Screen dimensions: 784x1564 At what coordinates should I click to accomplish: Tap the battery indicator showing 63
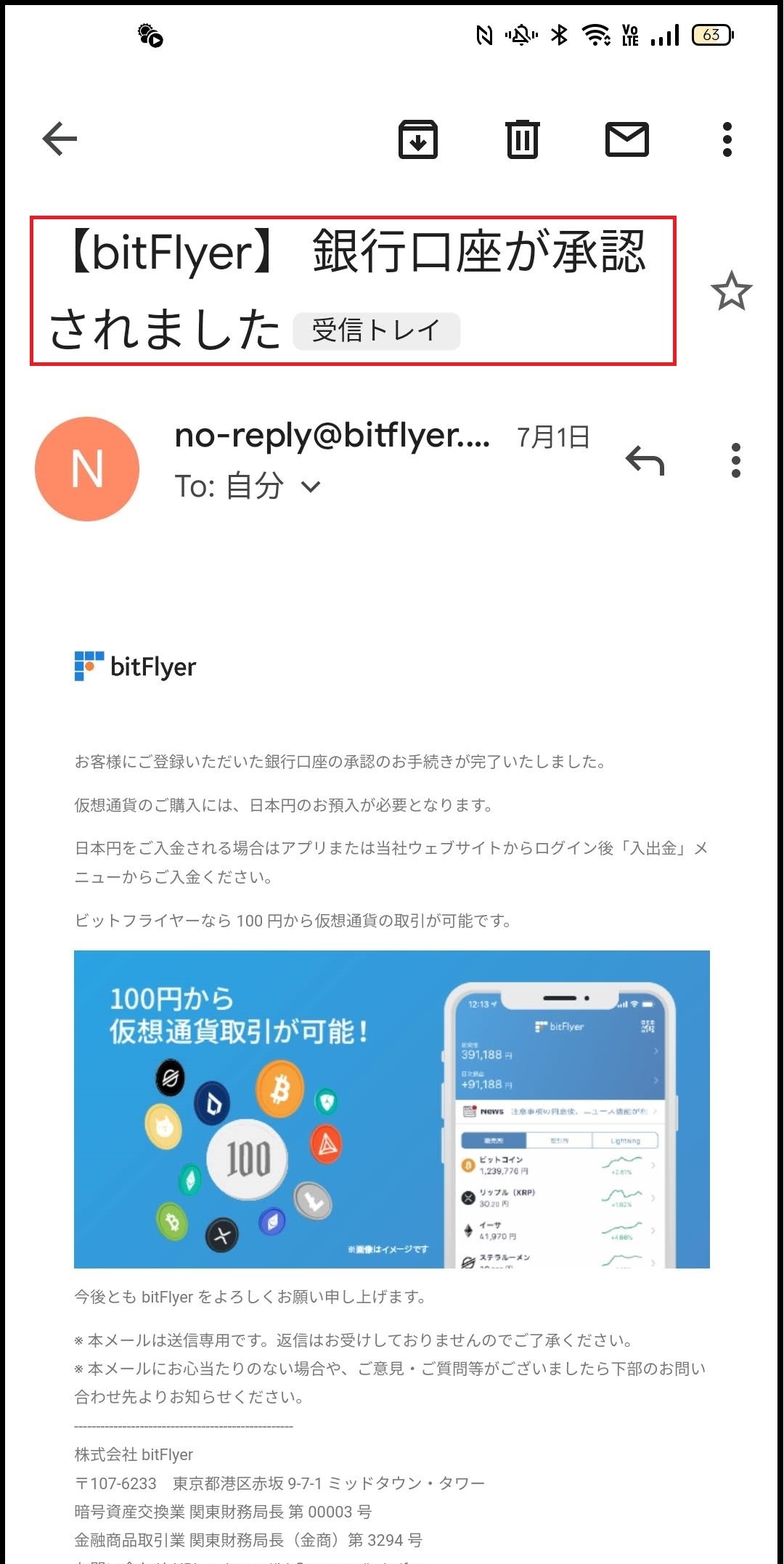point(712,34)
